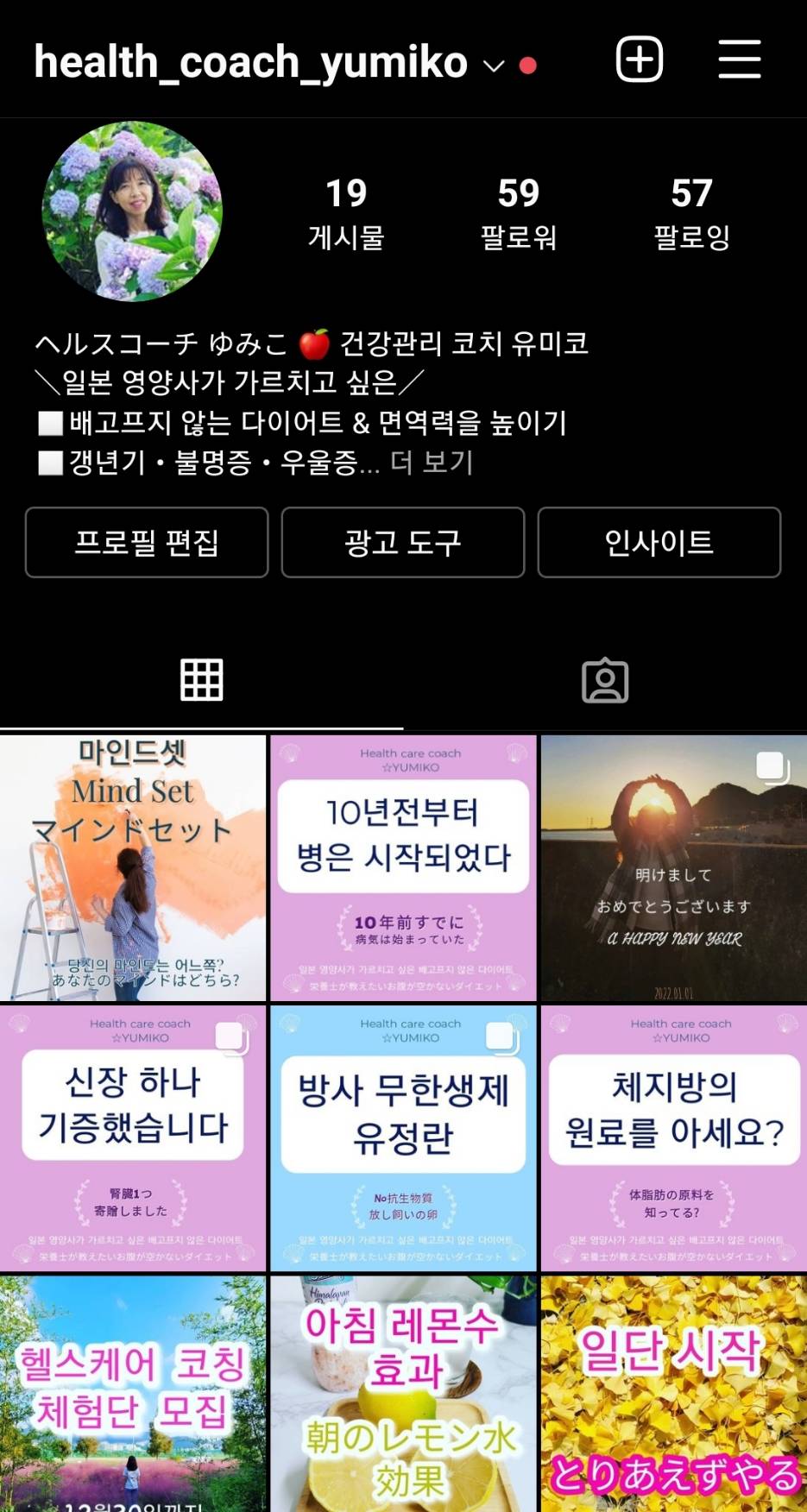Open the 마인드셋 Mind Set post
The image size is (807, 1512).
pyautogui.click(x=133, y=868)
